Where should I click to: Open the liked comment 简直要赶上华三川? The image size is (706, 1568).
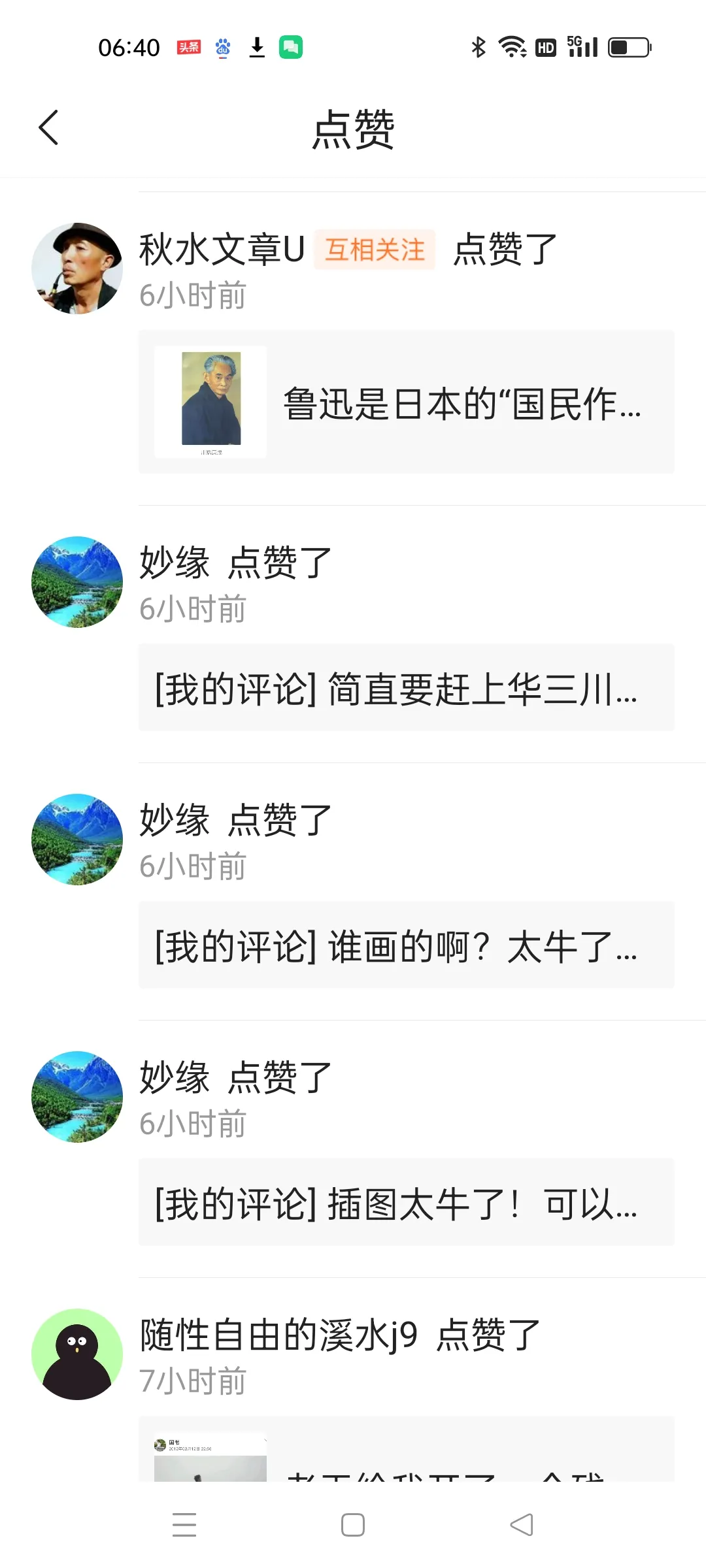[x=406, y=688]
